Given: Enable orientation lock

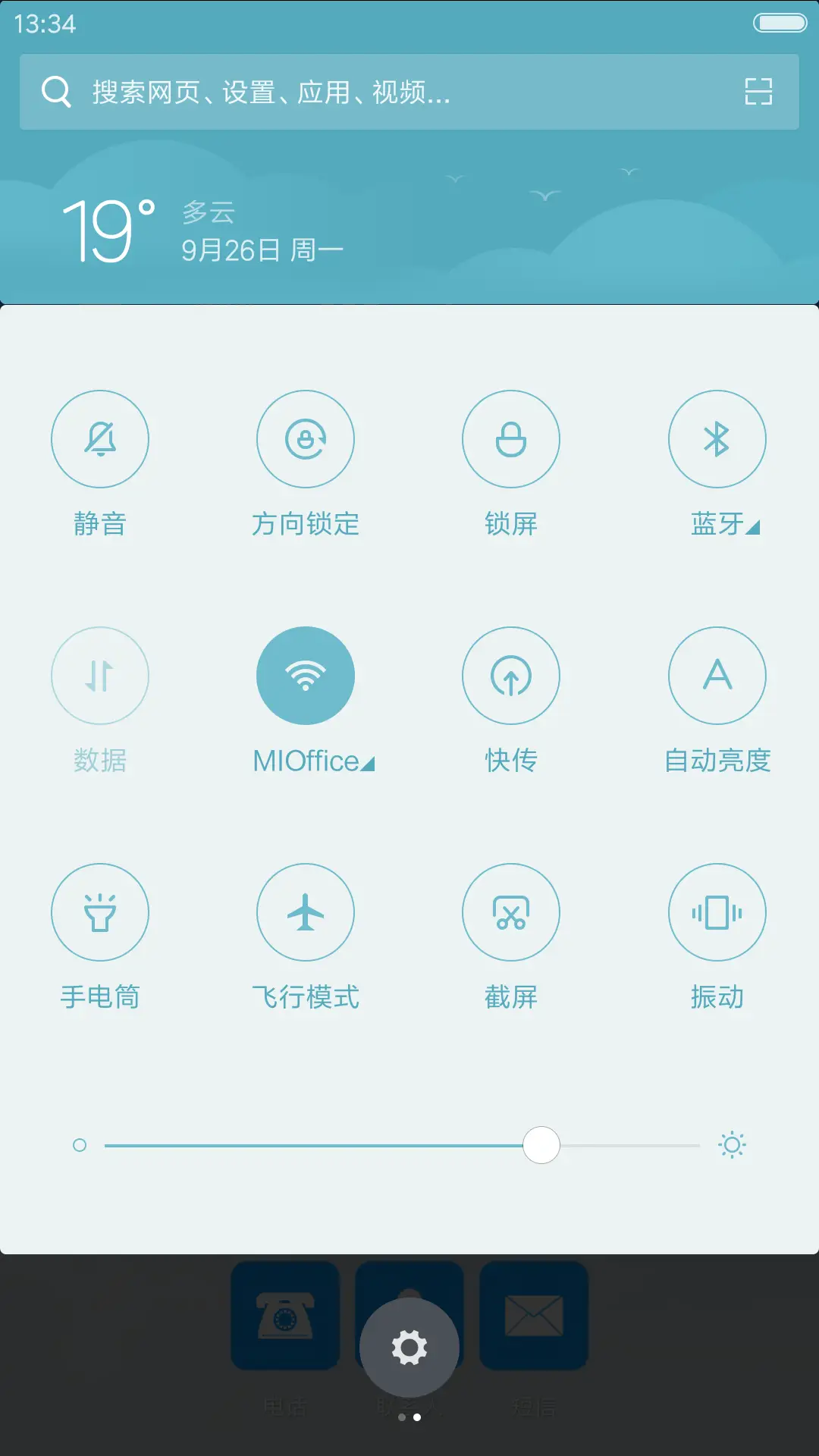Looking at the screenshot, I should point(305,439).
